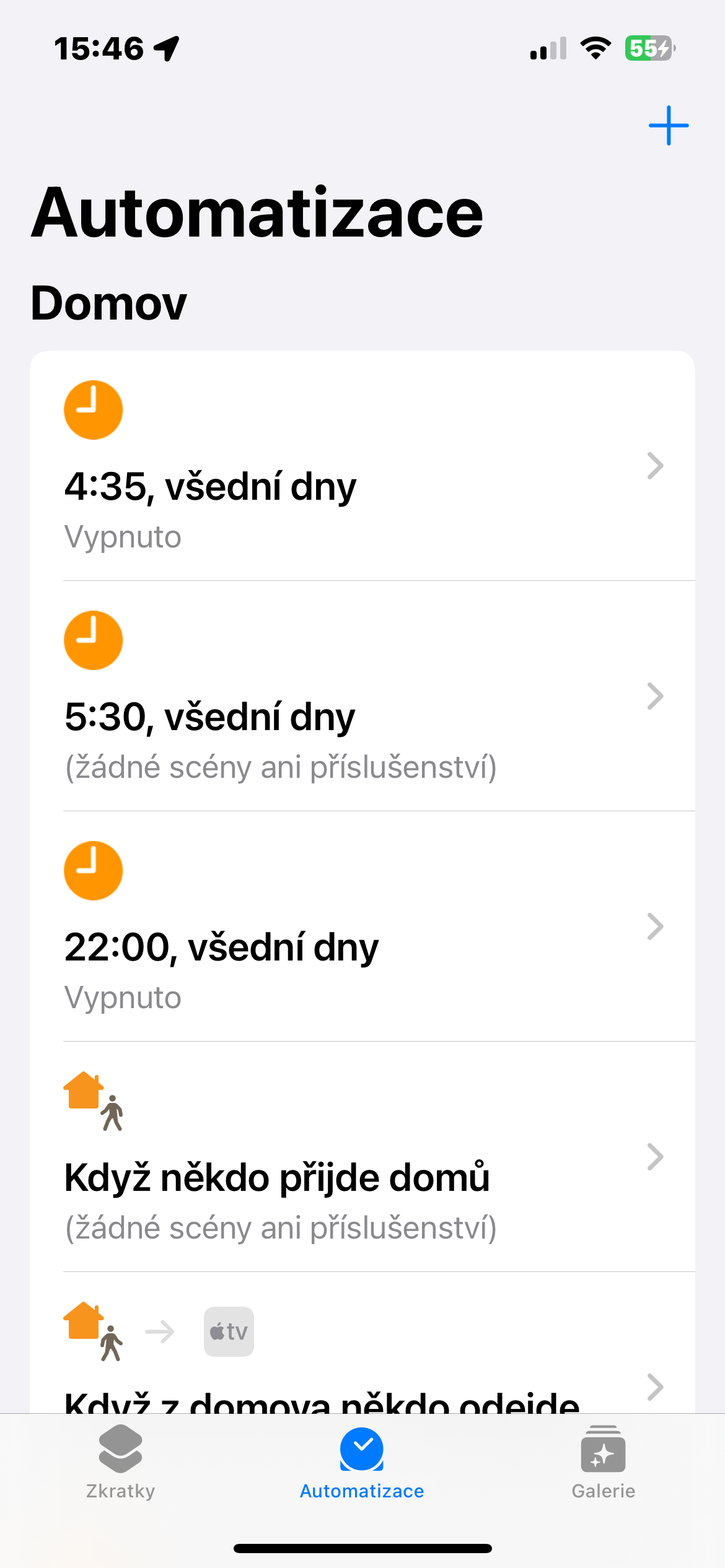Open the 22:00, všední dny automation
Screen dimensions: 725x1568
(x=362, y=926)
